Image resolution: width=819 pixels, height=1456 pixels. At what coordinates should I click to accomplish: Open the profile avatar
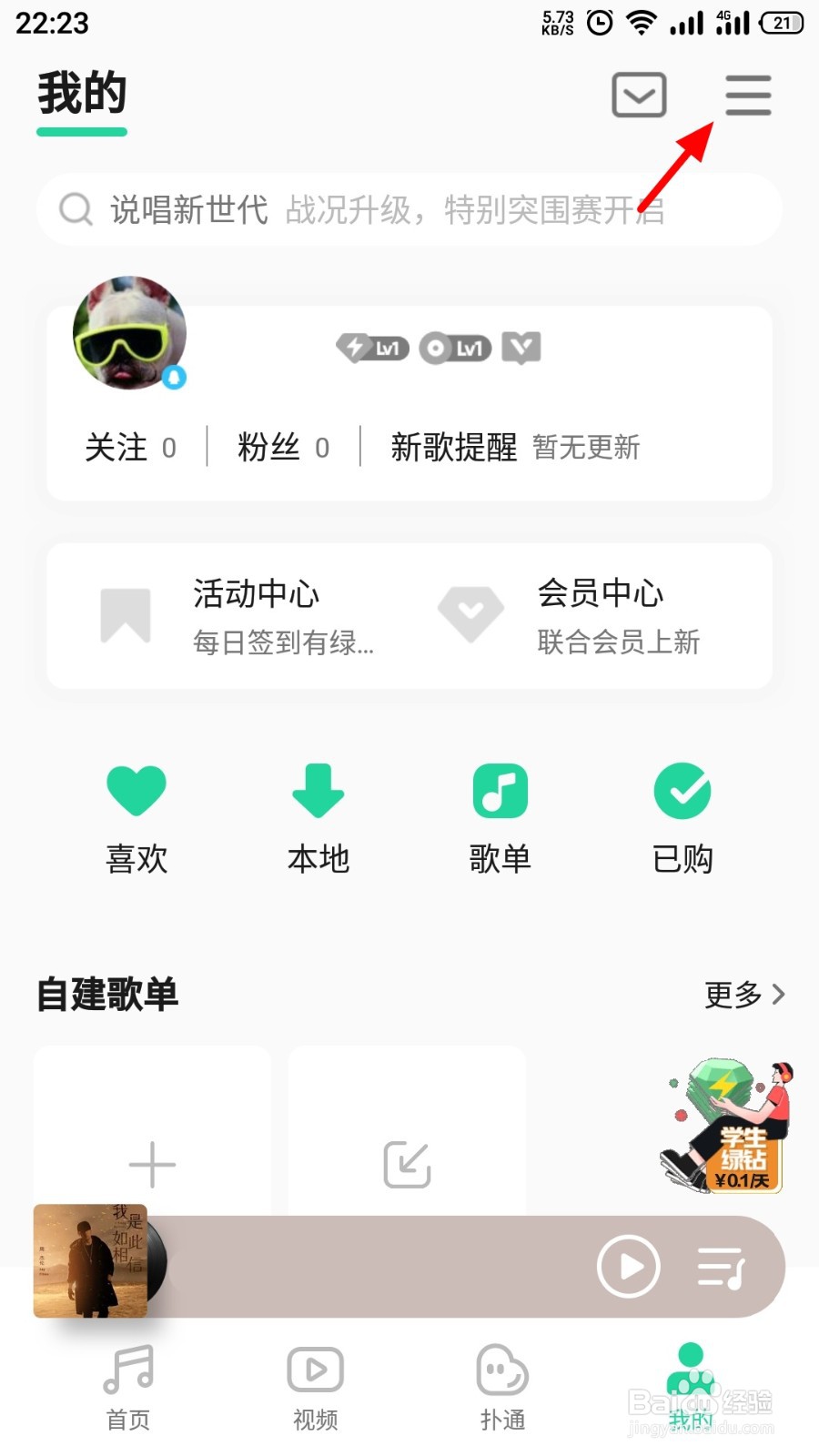click(130, 333)
